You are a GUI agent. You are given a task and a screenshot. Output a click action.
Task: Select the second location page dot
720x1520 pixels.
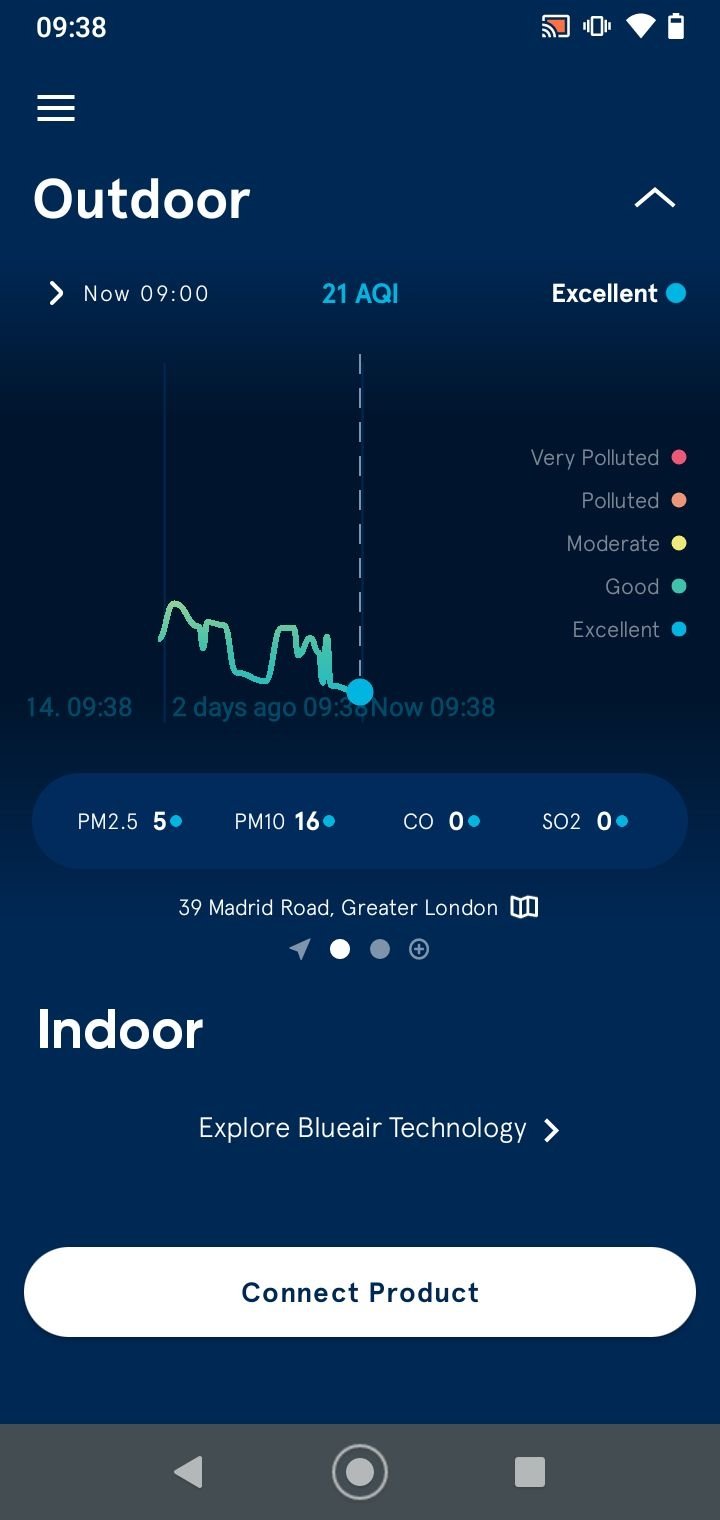(380, 949)
